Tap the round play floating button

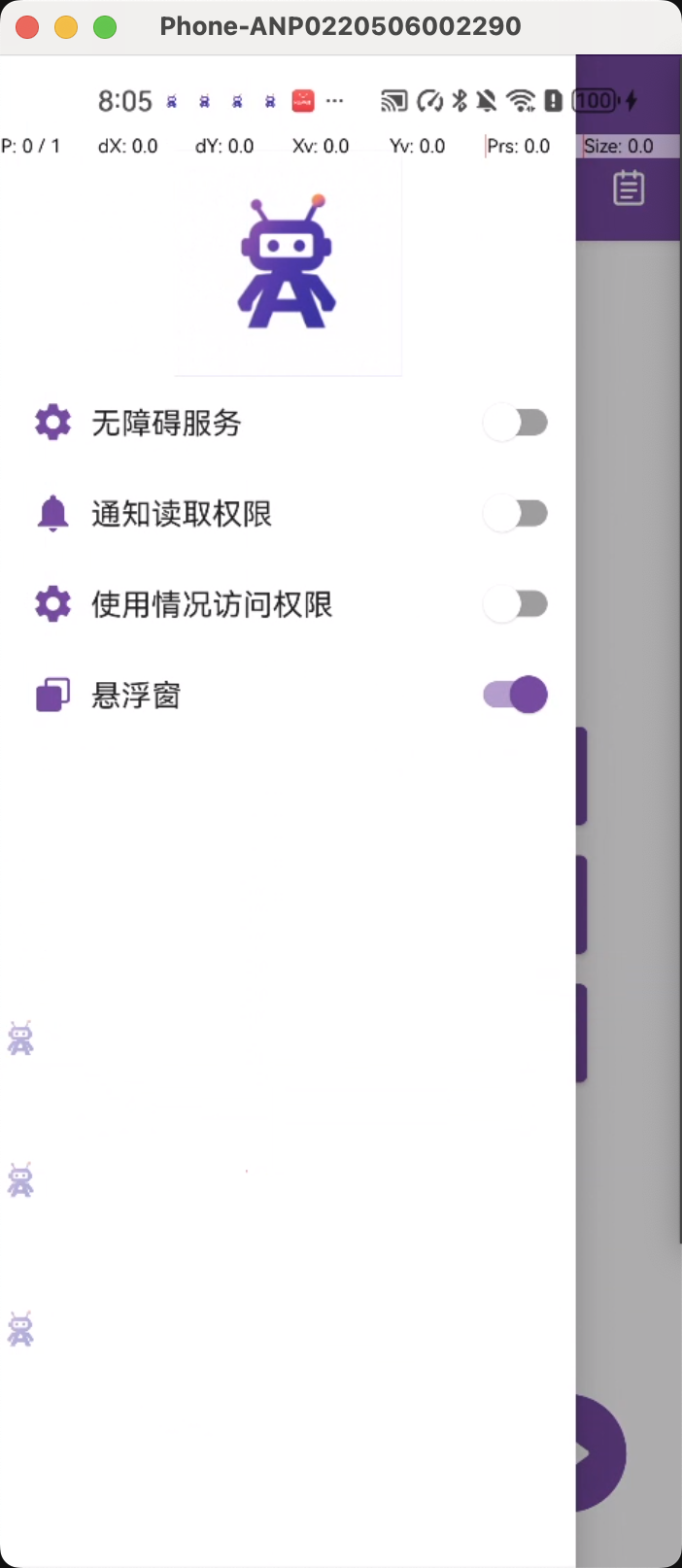tap(600, 1453)
